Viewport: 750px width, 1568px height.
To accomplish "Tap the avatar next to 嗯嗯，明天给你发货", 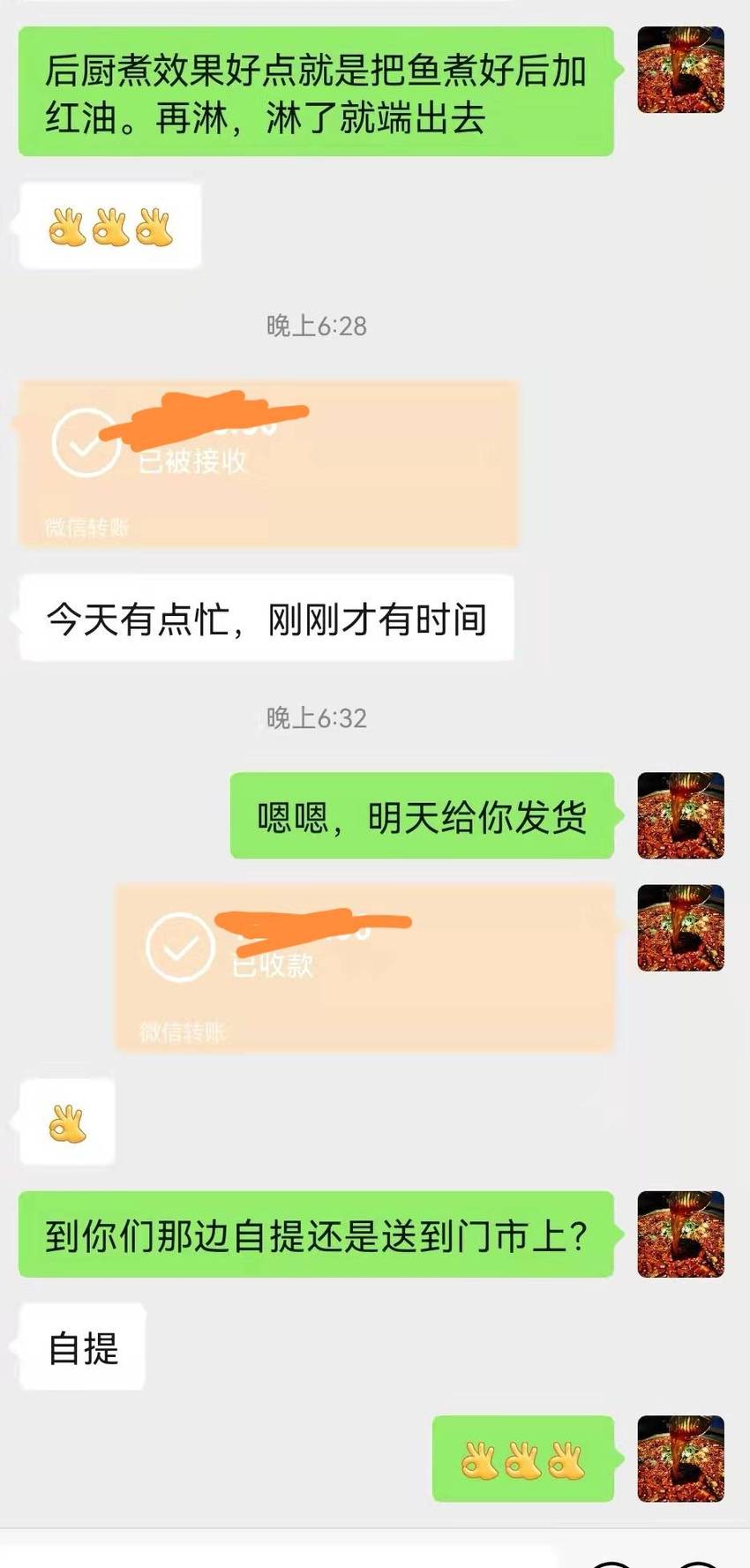I will (x=680, y=815).
